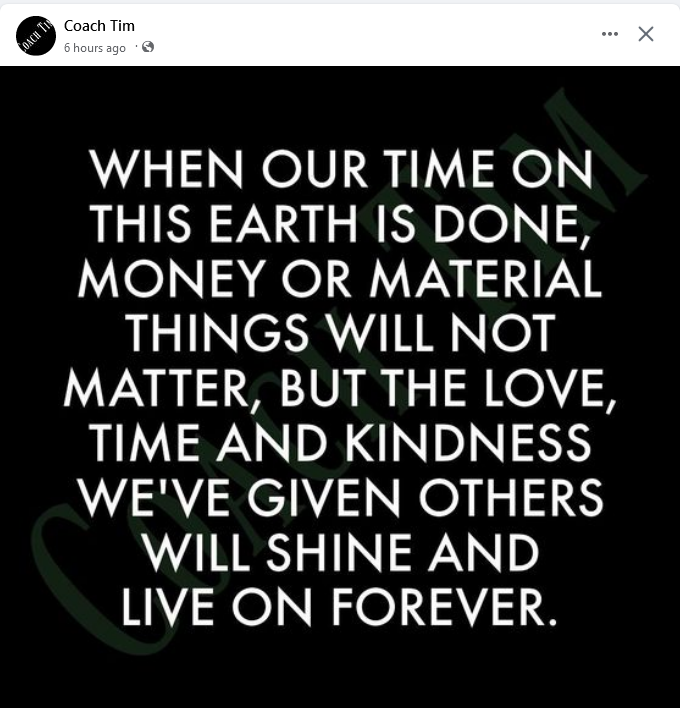680x708 pixels.
Task: View the post's 6 hours ago timestamp
Action: (95, 48)
